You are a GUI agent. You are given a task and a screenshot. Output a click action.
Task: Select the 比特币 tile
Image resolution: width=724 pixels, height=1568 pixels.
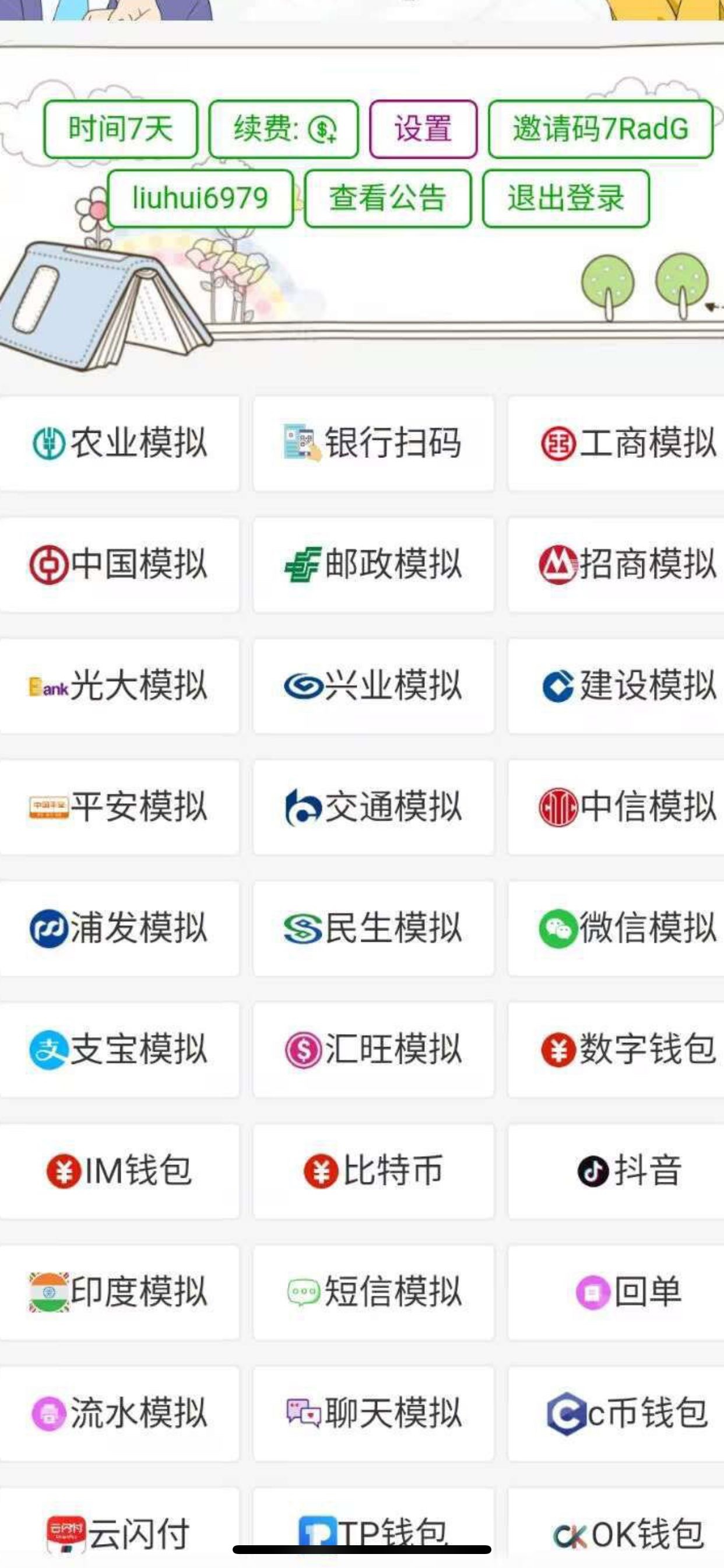coord(373,1171)
